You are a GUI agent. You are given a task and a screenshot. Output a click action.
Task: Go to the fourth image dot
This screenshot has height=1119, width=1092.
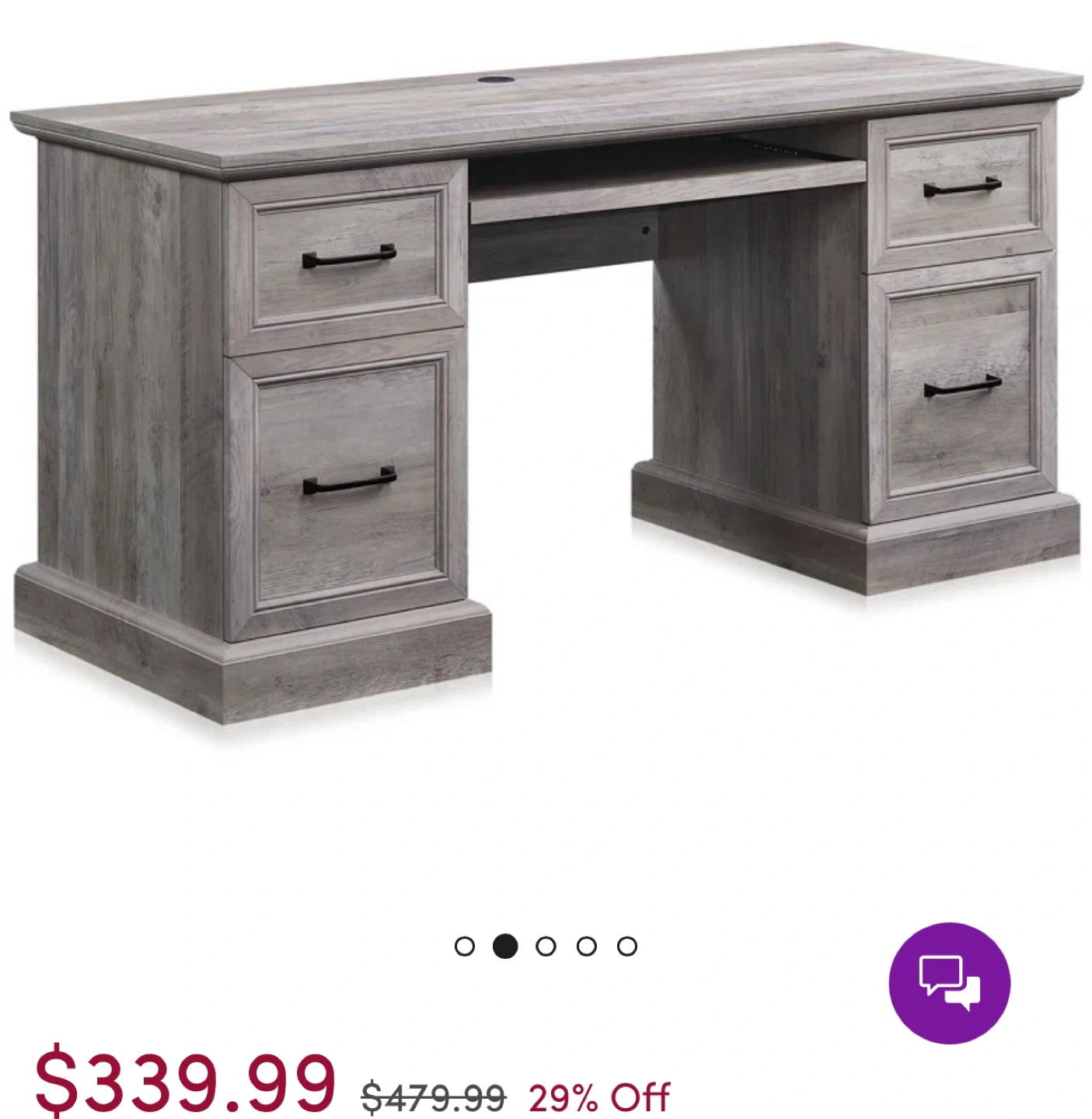[587, 946]
